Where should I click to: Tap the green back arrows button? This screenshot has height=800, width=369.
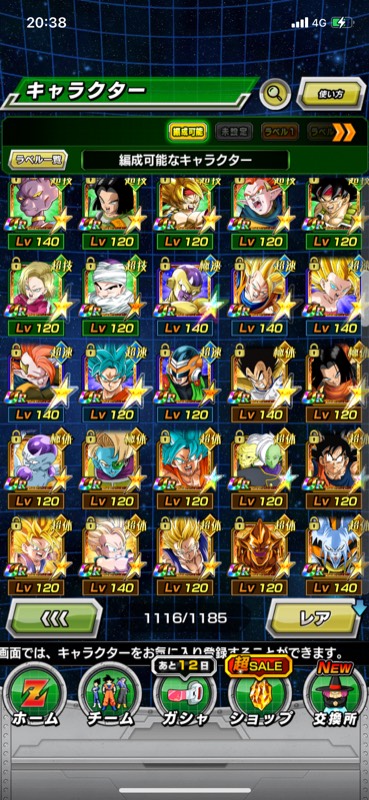(x=54, y=618)
